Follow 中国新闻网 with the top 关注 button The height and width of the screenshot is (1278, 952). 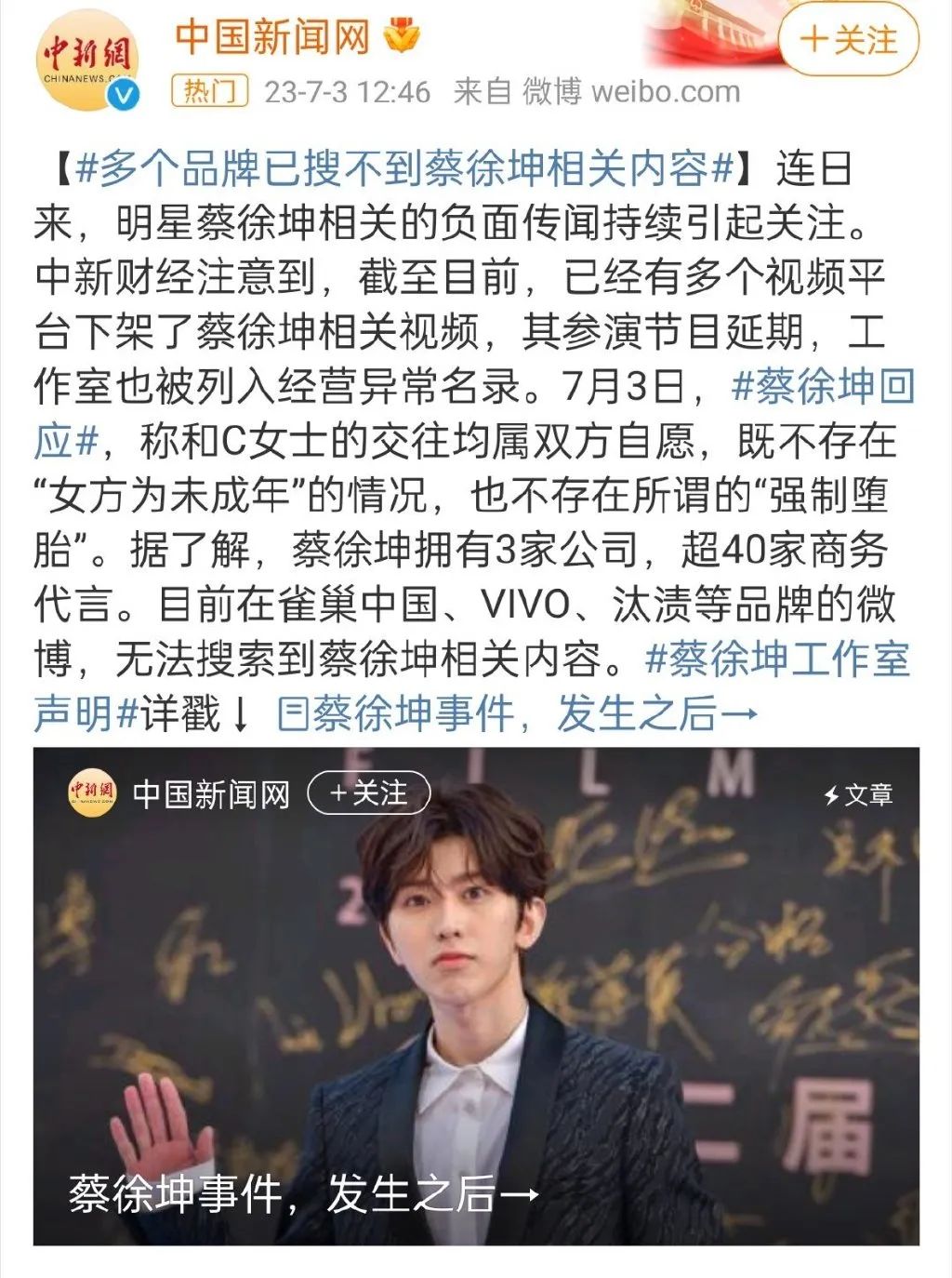click(x=848, y=40)
